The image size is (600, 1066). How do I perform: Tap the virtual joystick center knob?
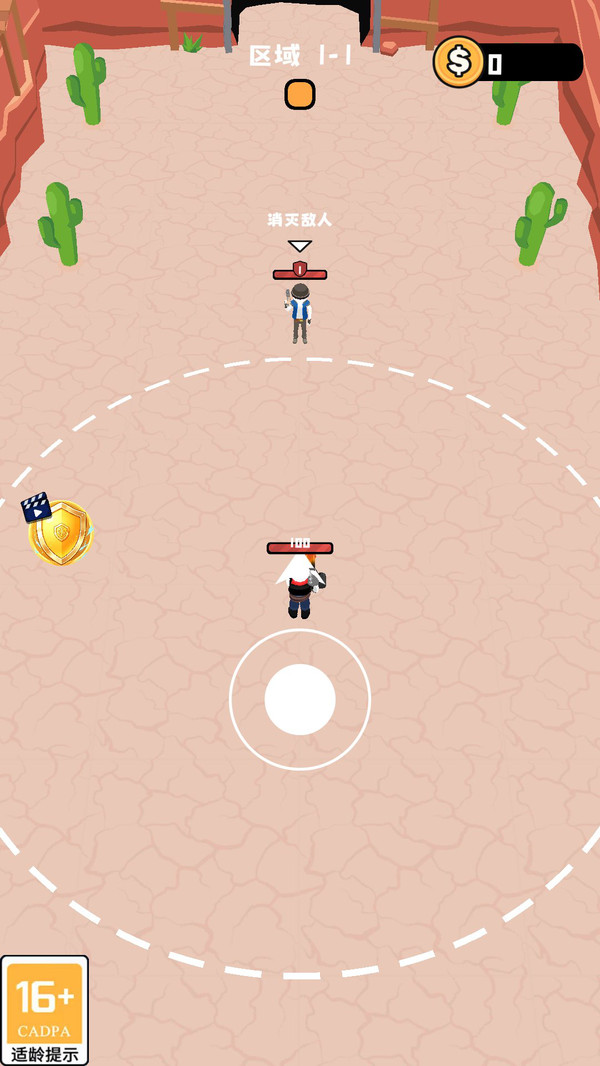300,699
